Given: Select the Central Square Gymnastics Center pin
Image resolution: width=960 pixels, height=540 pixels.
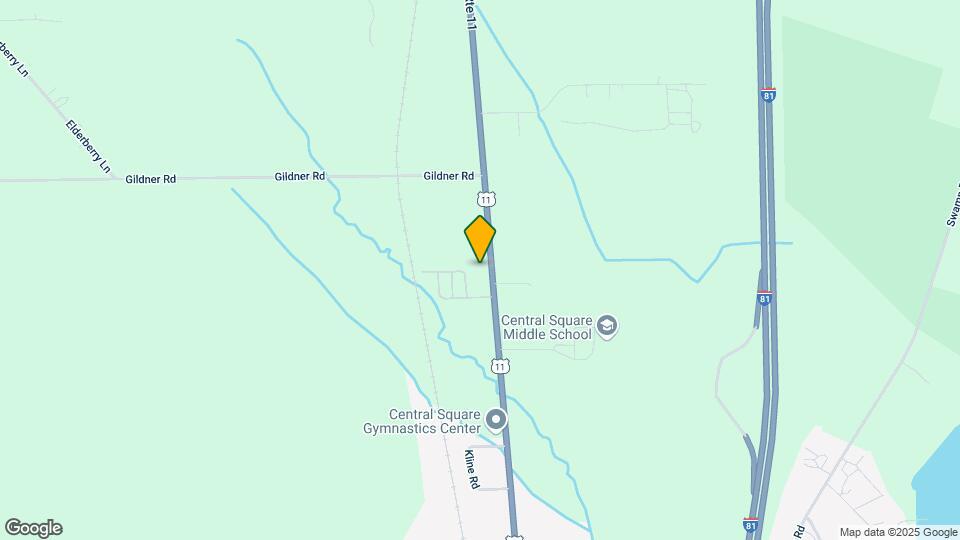Looking at the screenshot, I should (x=496, y=419).
